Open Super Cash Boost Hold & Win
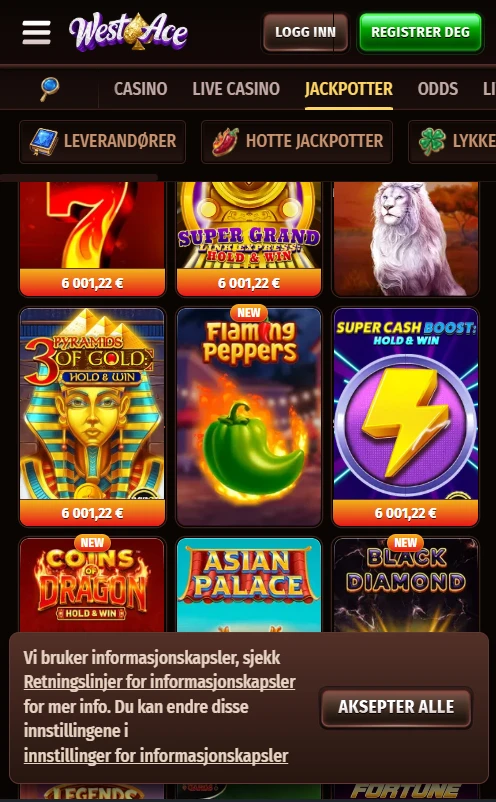Screen dimensions: 496x802 coord(405,416)
